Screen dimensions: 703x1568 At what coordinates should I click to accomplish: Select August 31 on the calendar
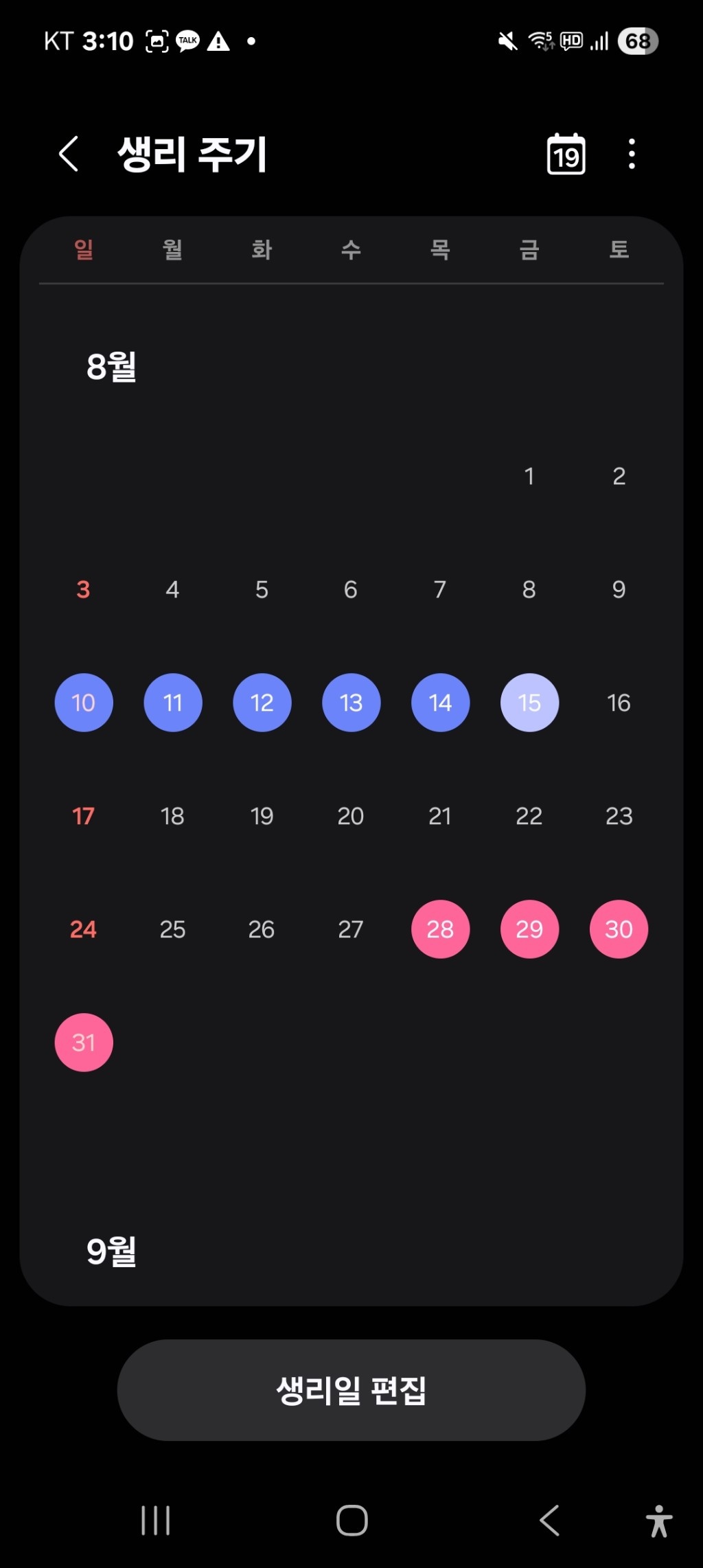84,1043
